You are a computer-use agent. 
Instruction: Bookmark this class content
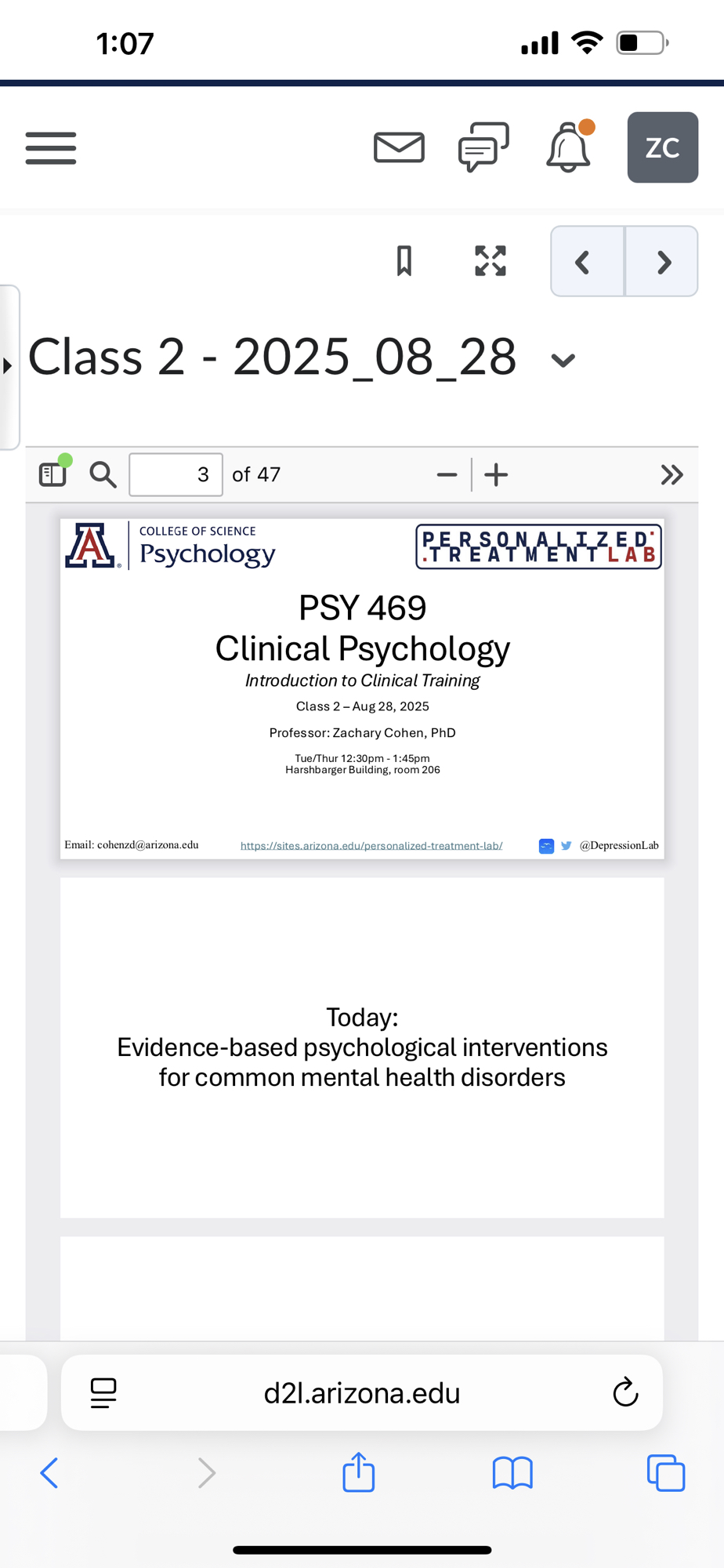coord(404,261)
